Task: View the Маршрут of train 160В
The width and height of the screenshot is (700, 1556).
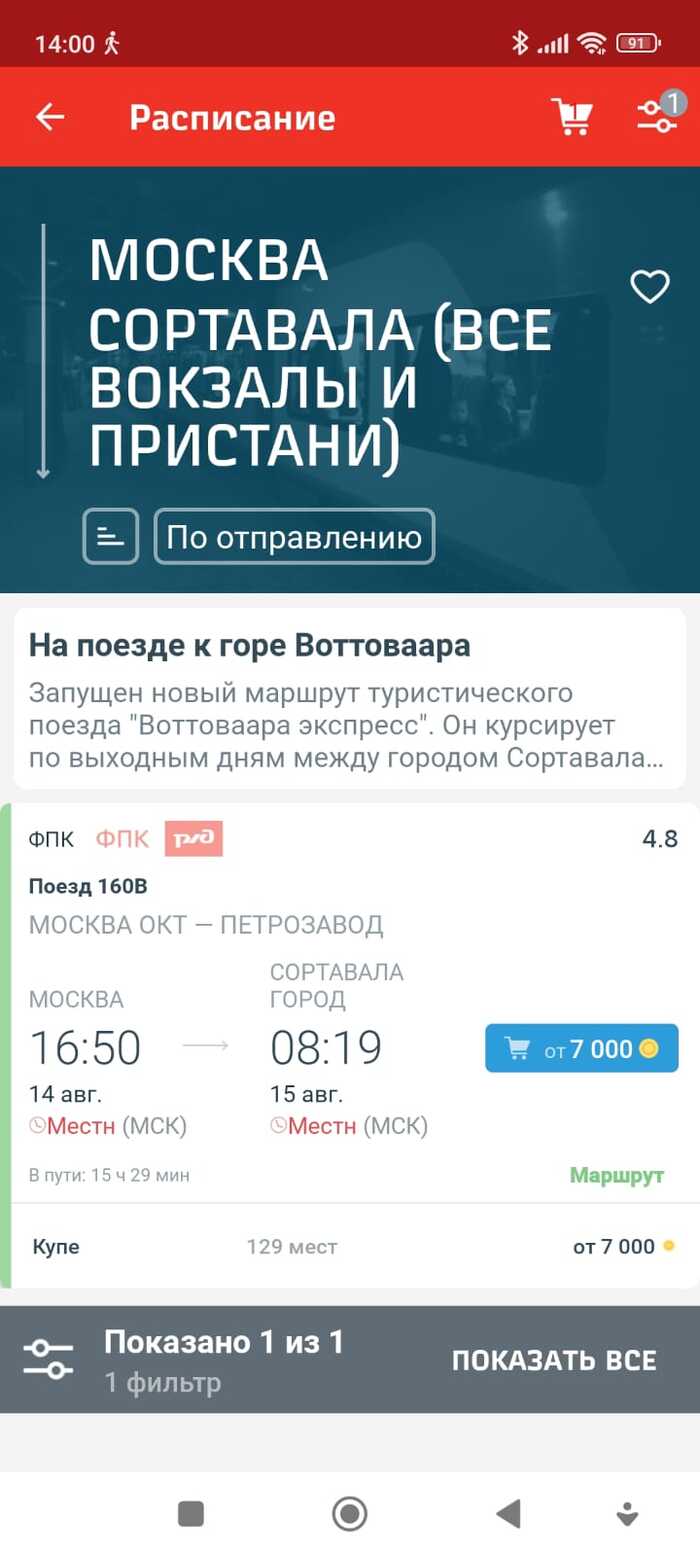Action: (616, 1175)
